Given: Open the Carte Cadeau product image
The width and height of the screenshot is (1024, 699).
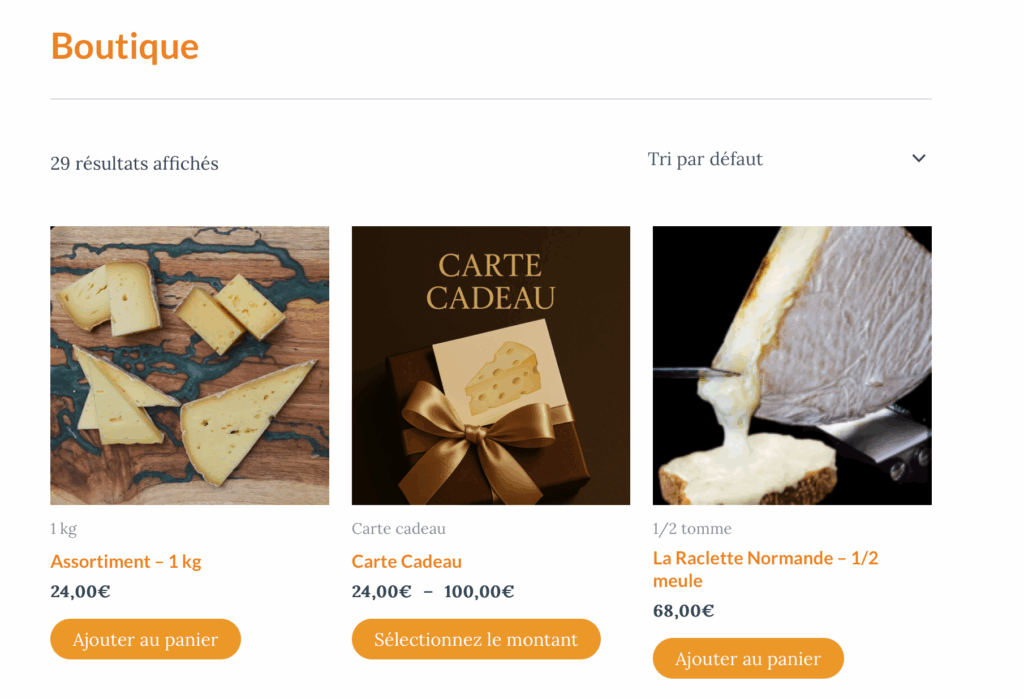Looking at the screenshot, I should (490, 365).
